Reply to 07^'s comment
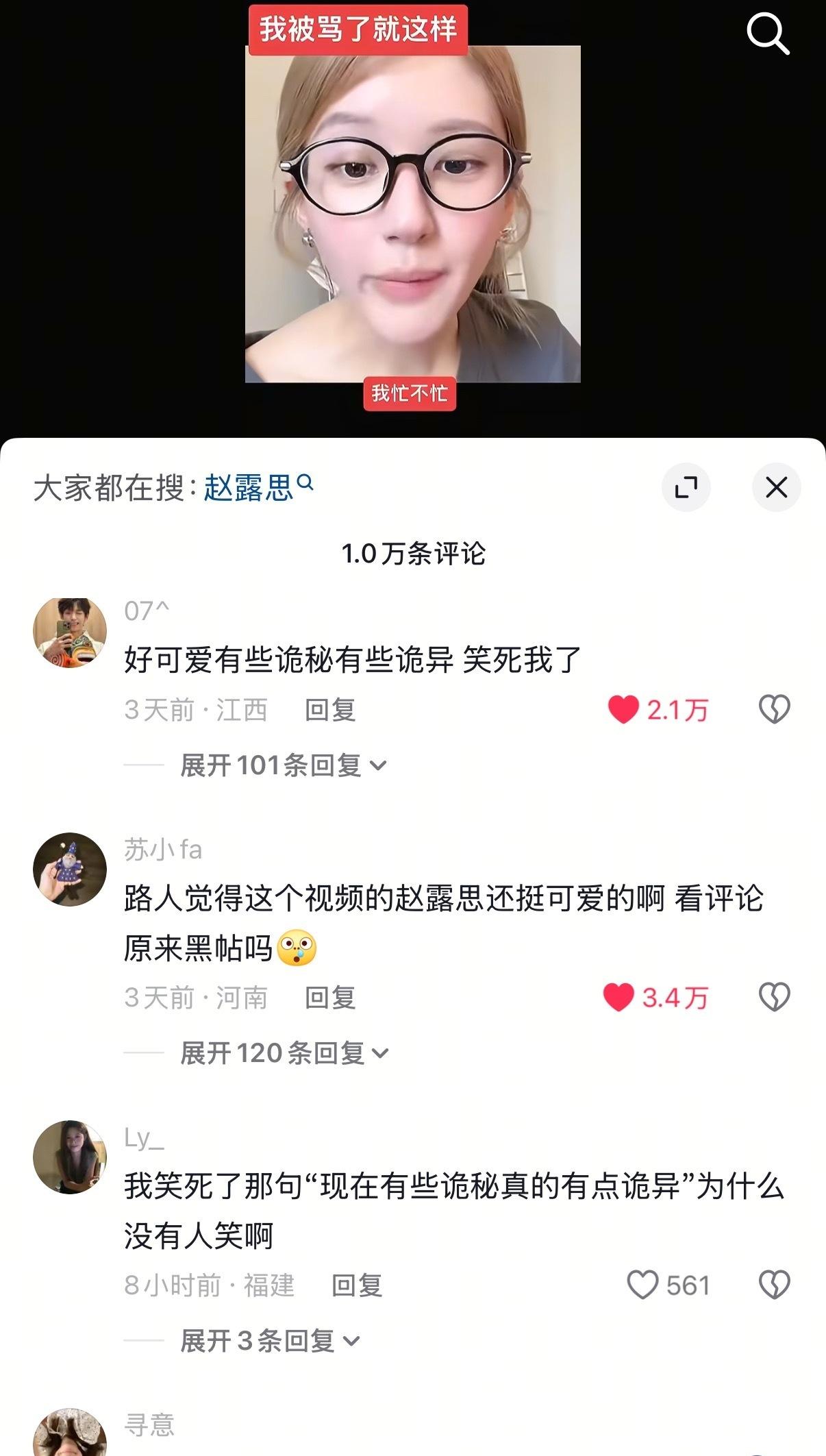The width and height of the screenshot is (826, 1456). 330,710
